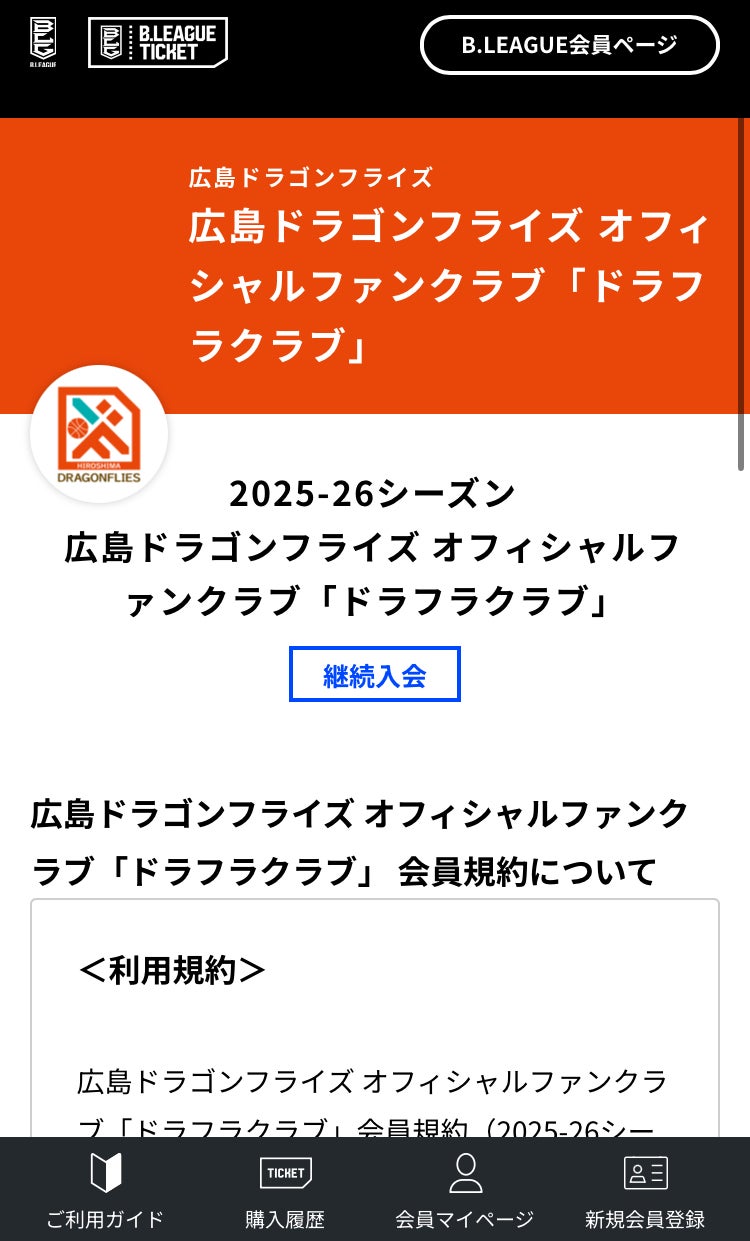View 購入履歴 purchase history
This screenshot has width=750, height=1241.
coord(285,1190)
